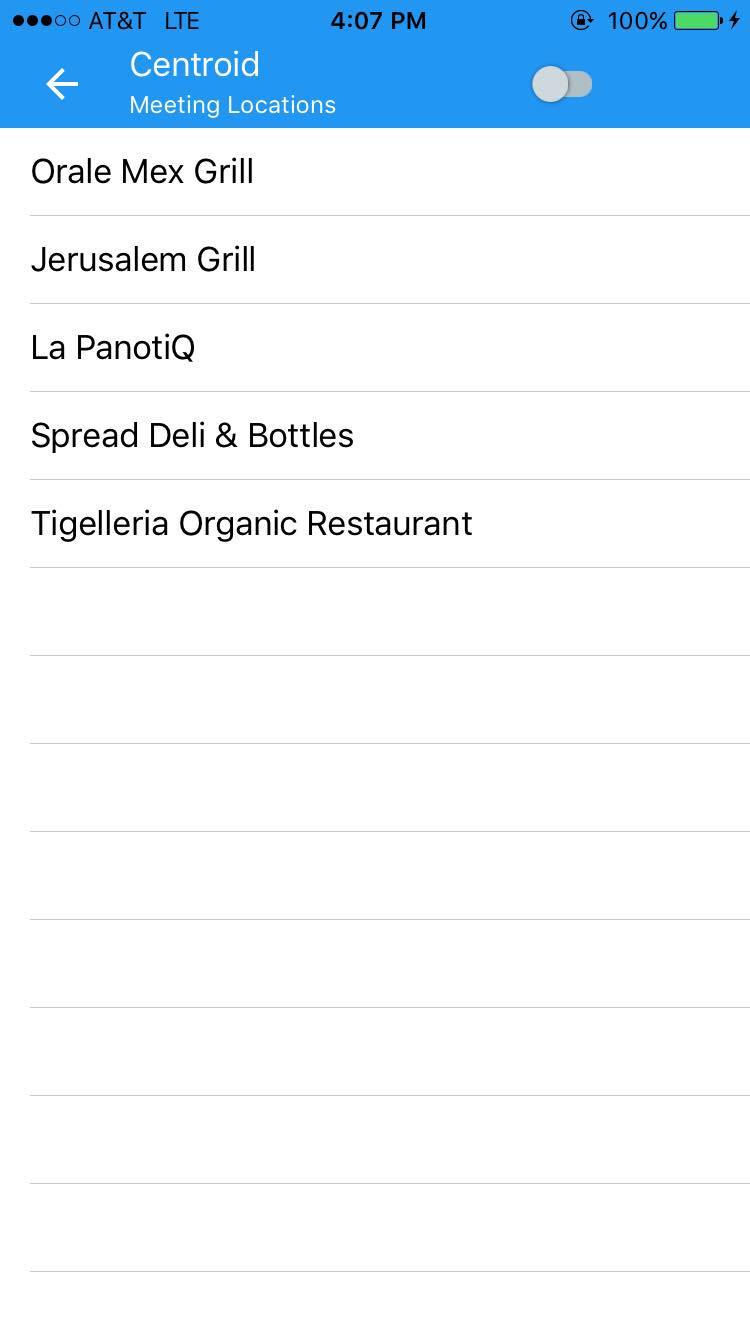Screen dimensions: 750x1334
Task: Choose La PanotiQ as meeting location
Action: pos(113,348)
